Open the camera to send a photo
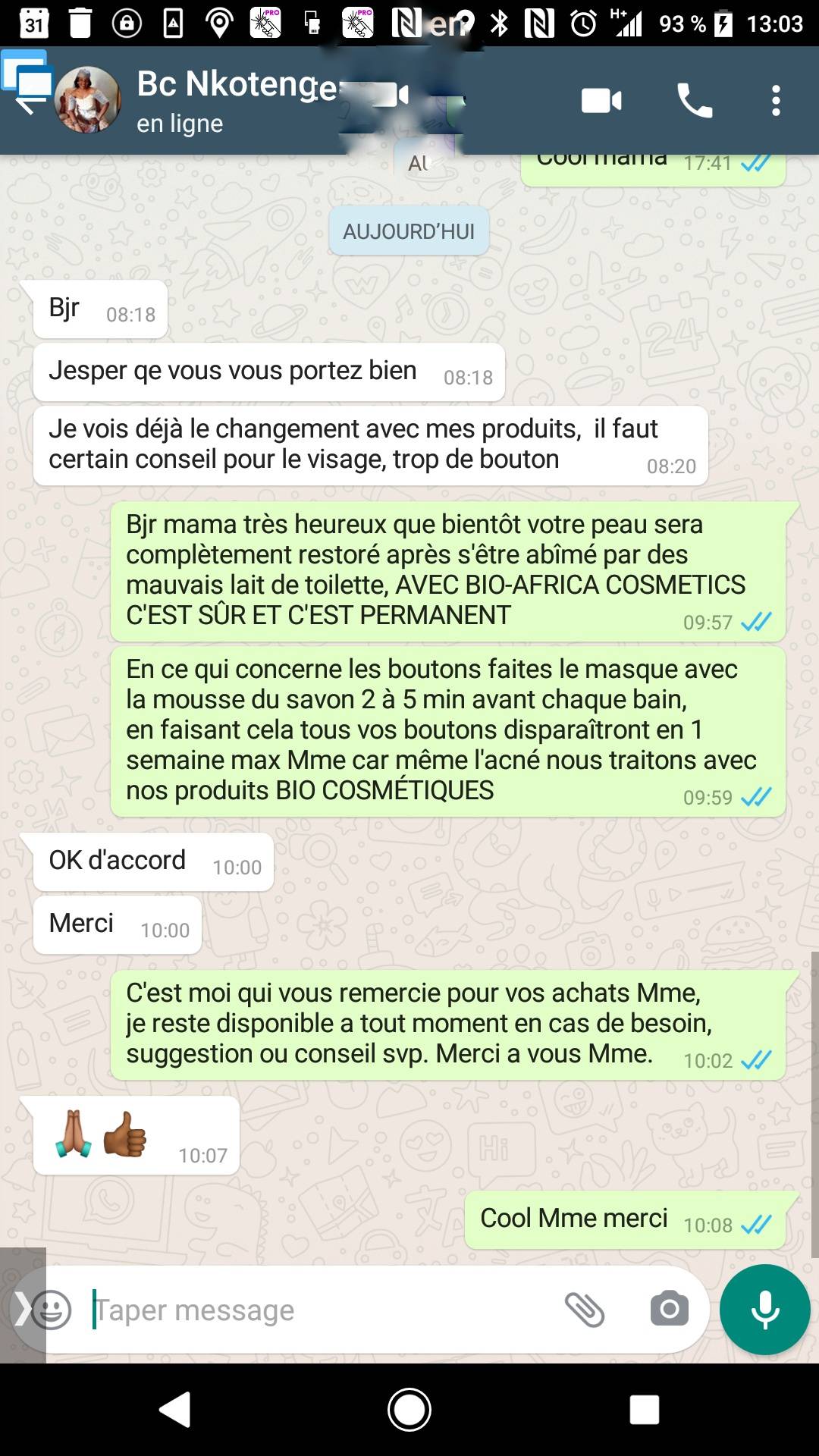This screenshot has width=819, height=1456. pos(669,1309)
